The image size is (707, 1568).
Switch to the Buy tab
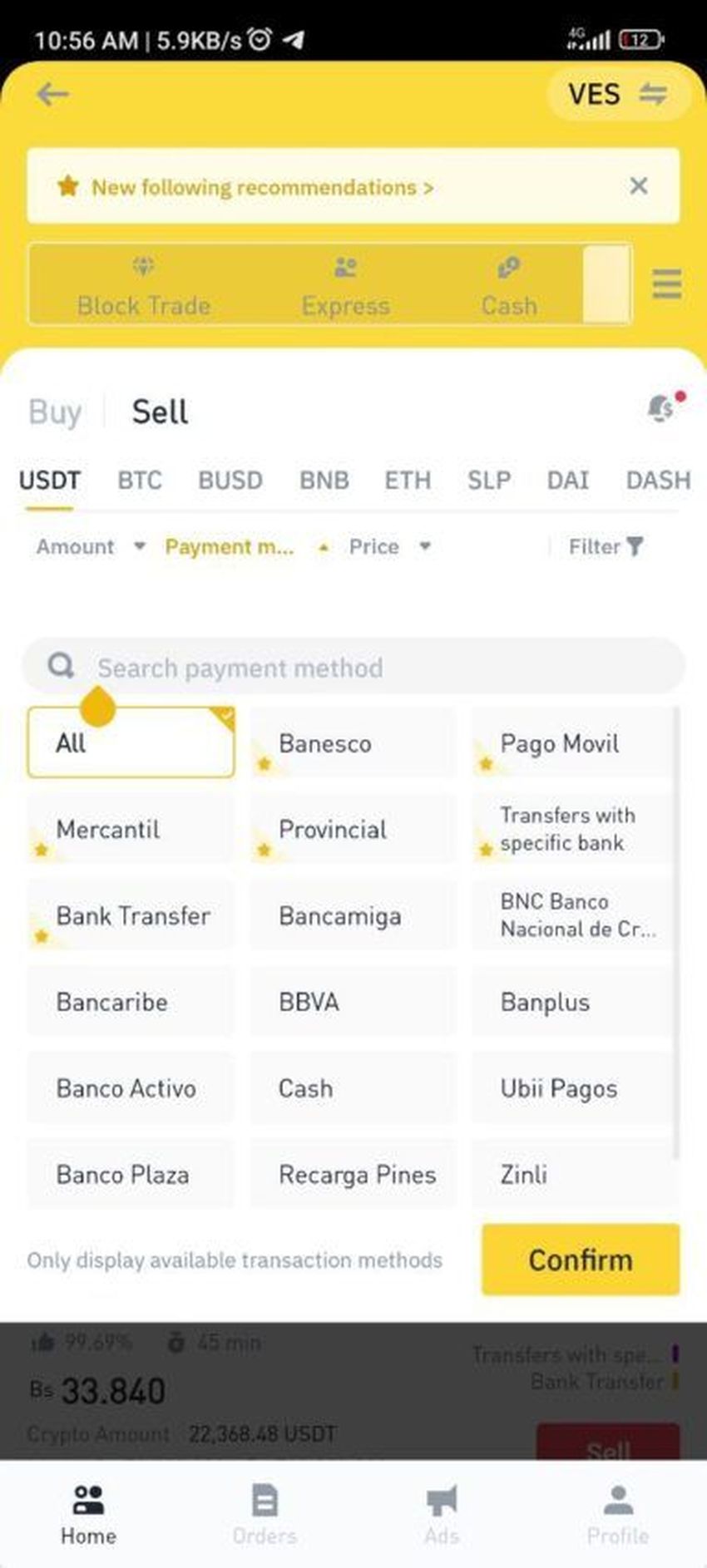(x=55, y=412)
